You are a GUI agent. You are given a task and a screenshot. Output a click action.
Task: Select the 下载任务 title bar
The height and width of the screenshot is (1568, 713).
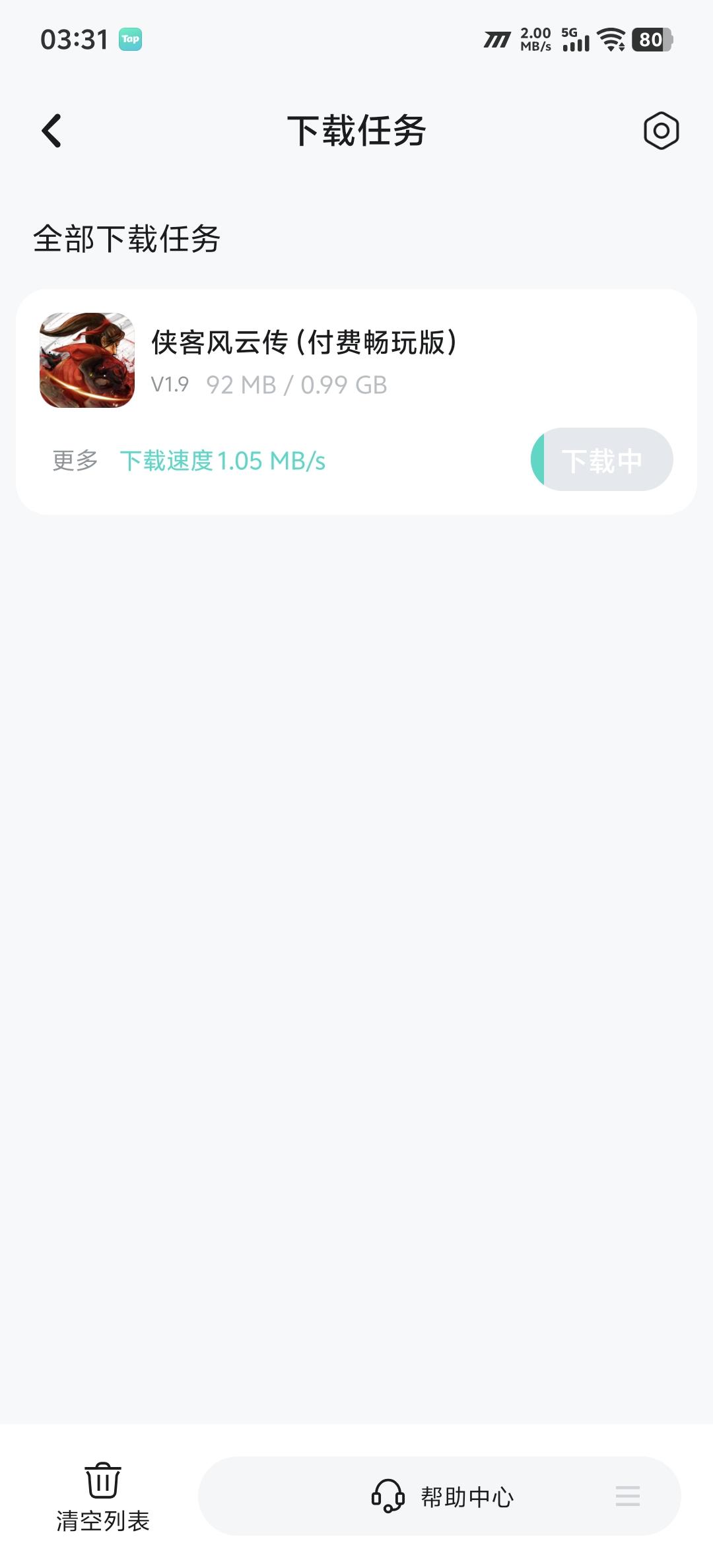(x=356, y=131)
